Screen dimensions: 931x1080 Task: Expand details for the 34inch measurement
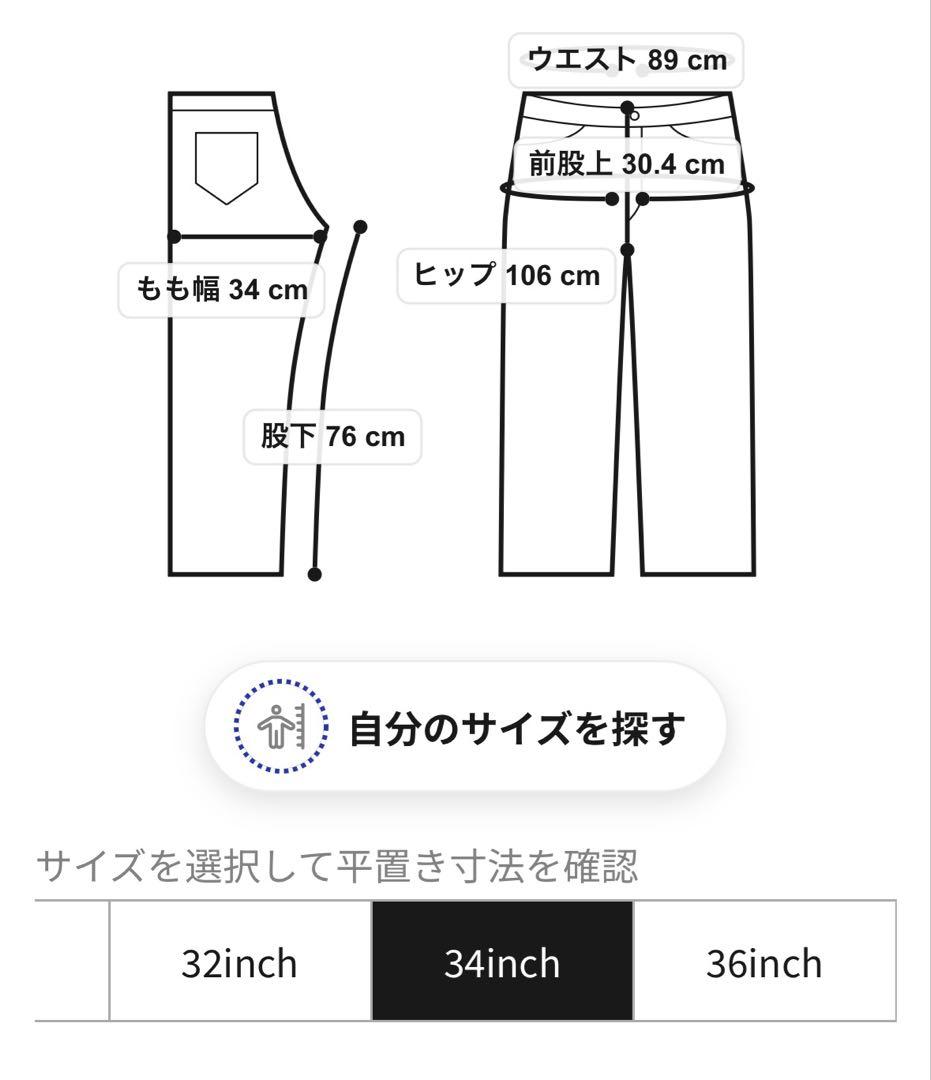501,964
